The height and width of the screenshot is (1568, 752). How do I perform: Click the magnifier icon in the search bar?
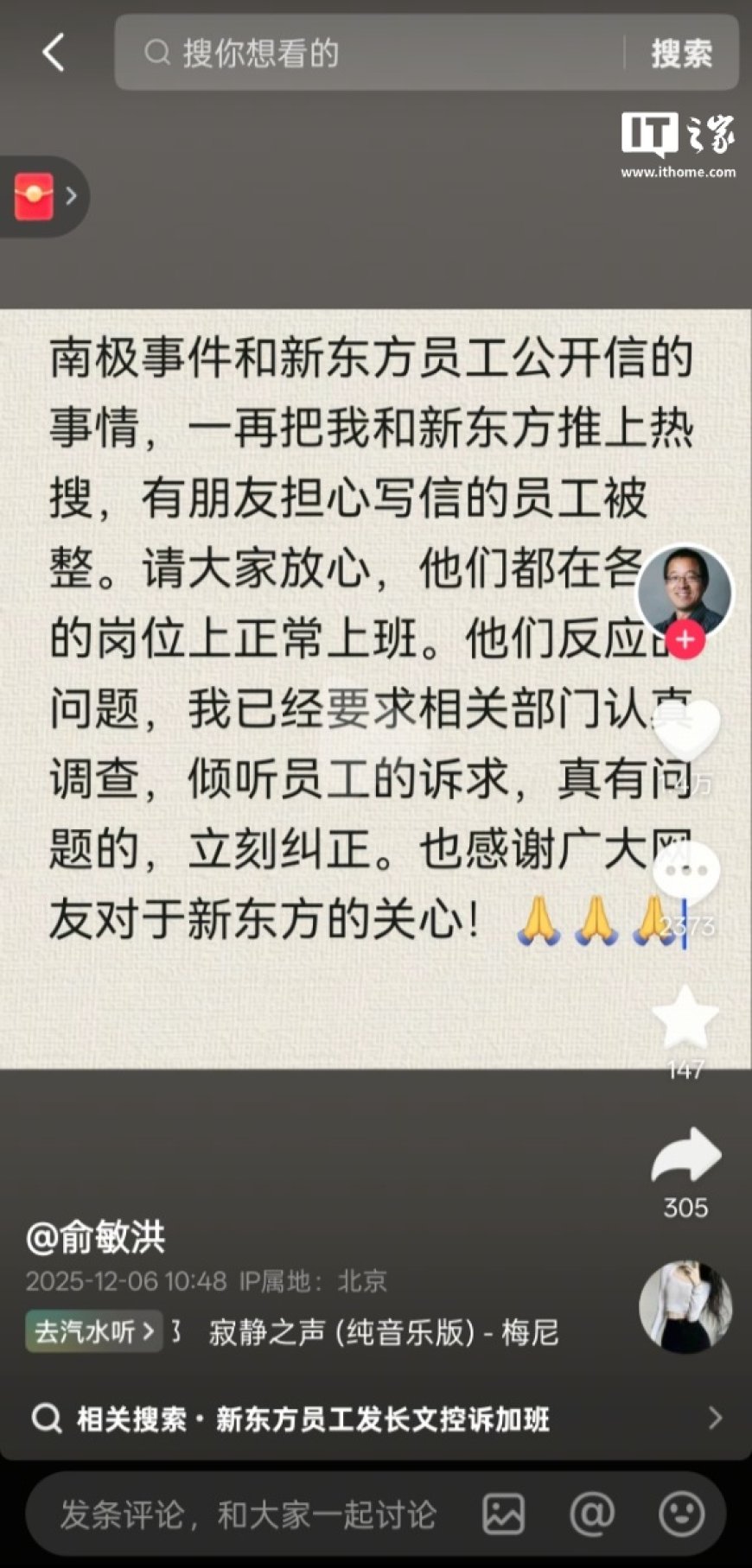click(x=156, y=54)
